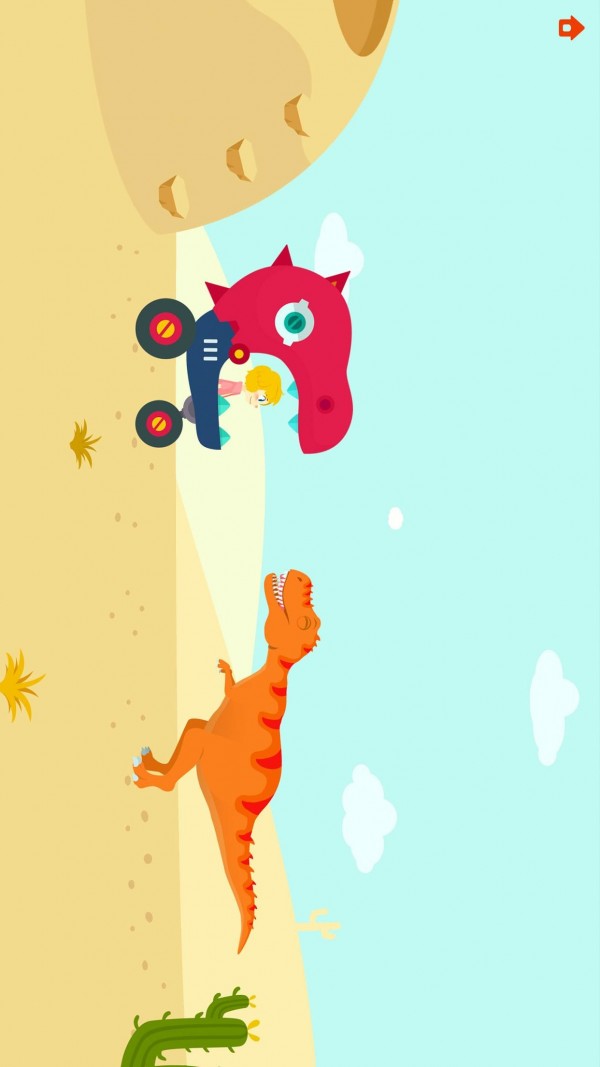
Task: Tap the orange exit icon
Action: 571,27
